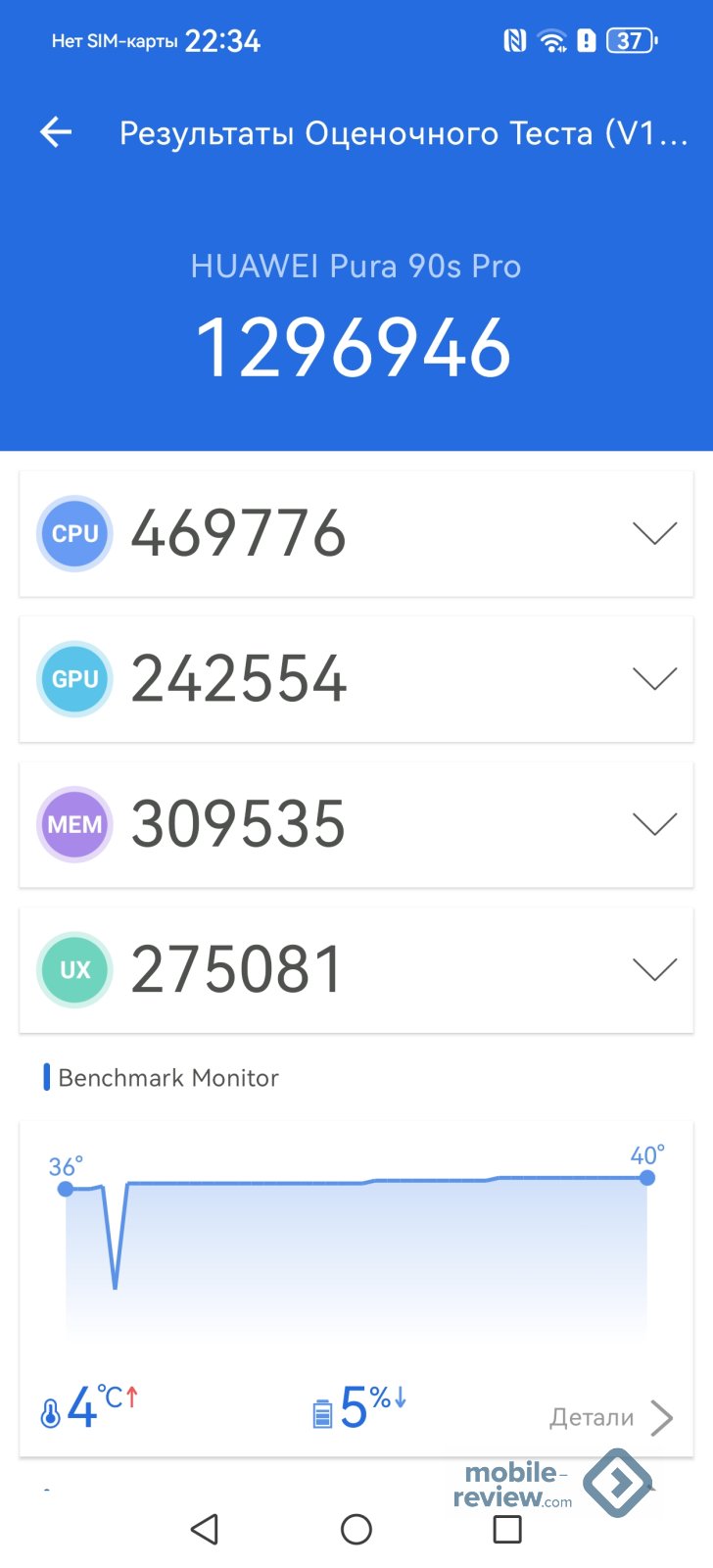Screen dimensions: 713x1568
Task: Open Детали in Benchmark Monitor
Action: [611, 1417]
